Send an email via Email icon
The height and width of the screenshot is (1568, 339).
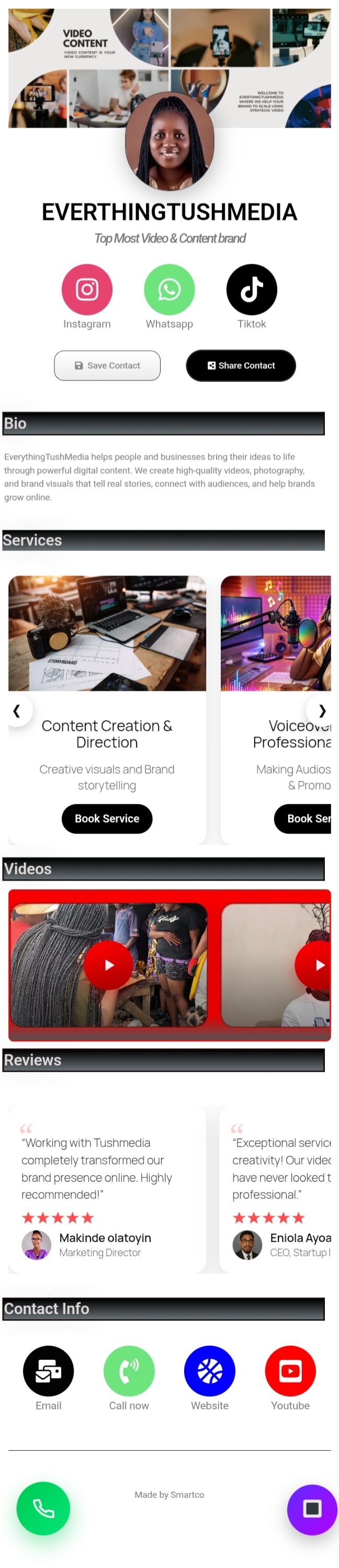[x=48, y=1371]
